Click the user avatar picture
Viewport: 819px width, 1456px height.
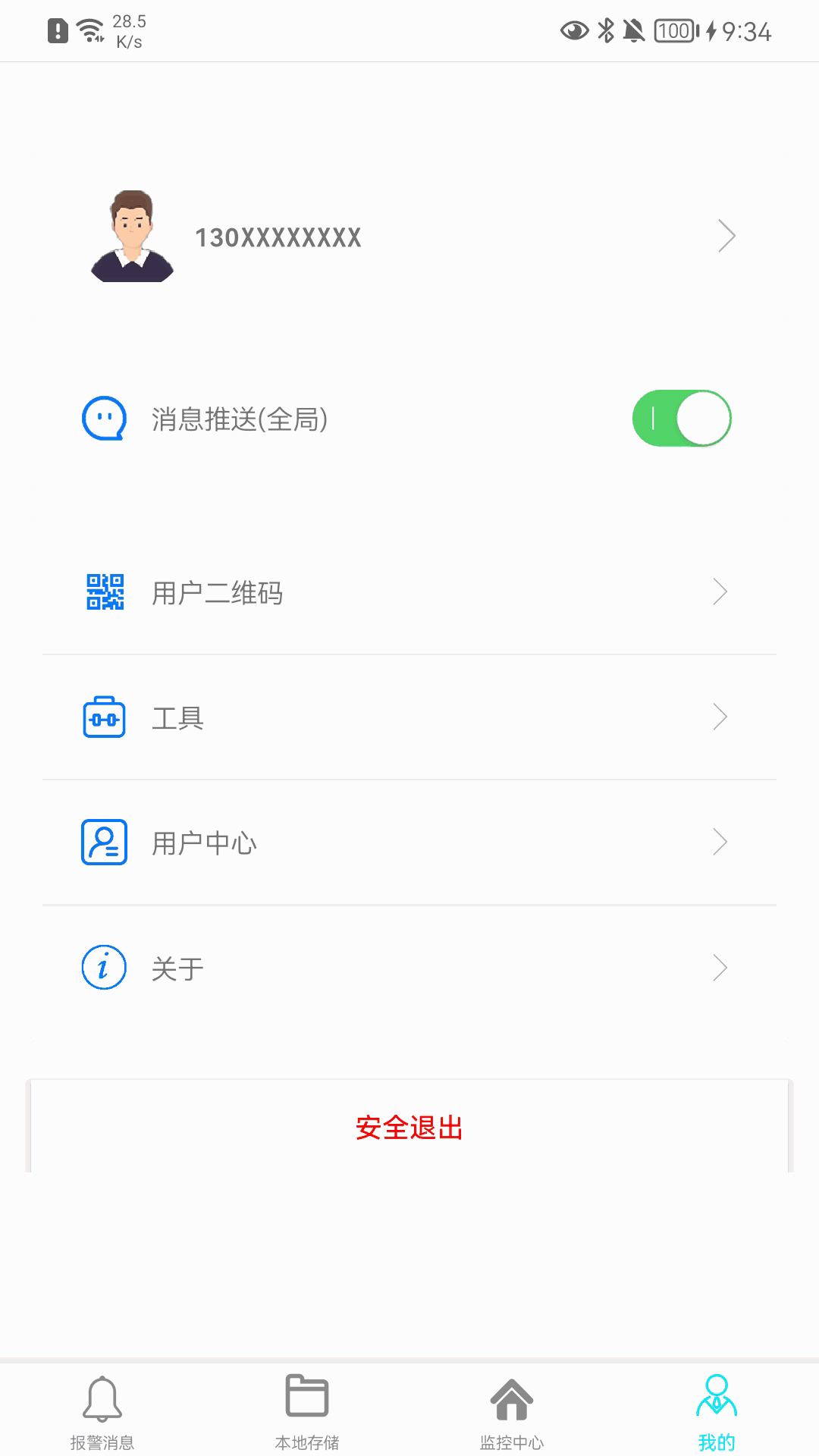click(133, 236)
